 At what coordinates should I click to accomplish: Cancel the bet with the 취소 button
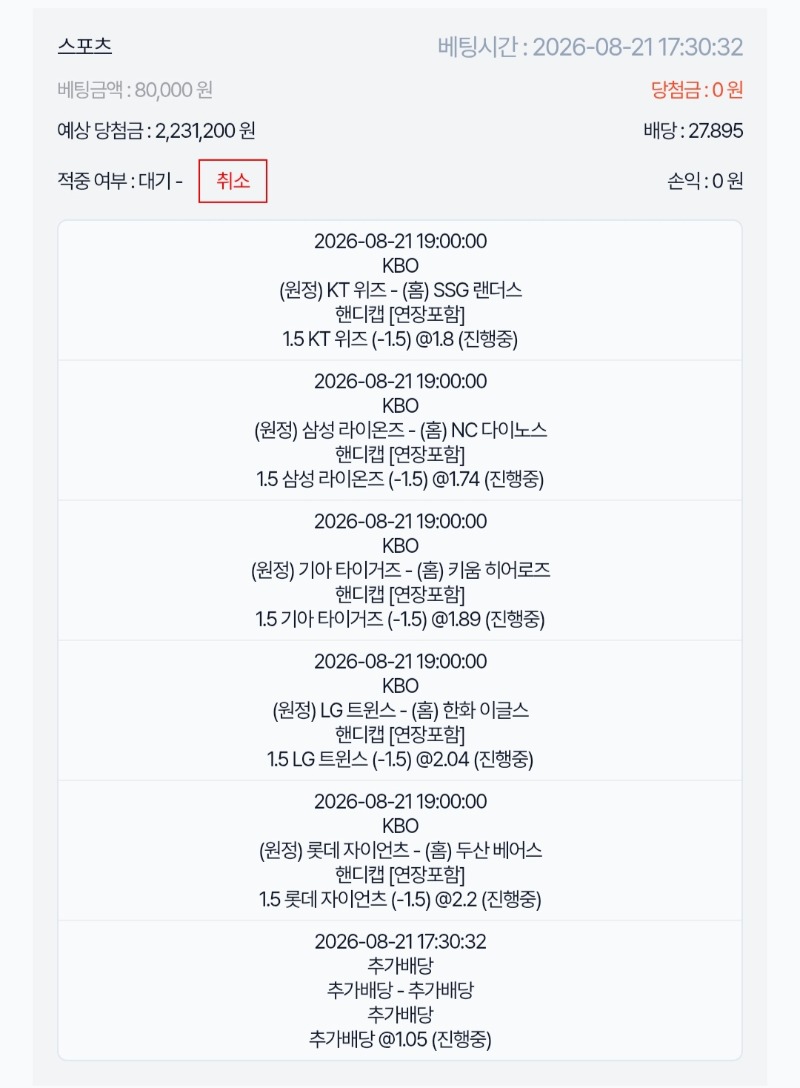(x=232, y=181)
